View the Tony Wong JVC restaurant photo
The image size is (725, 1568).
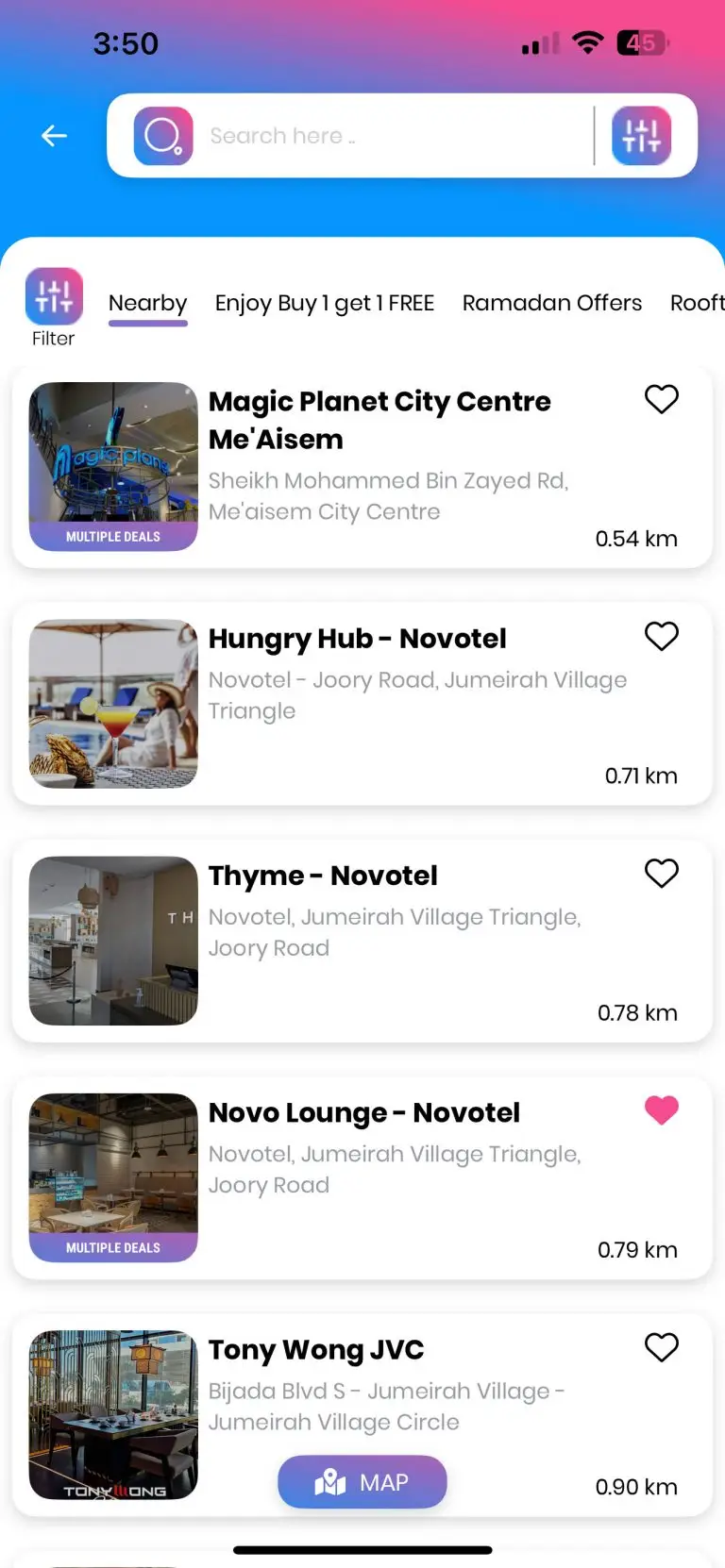pyautogui.click(x=113, y=1415)
